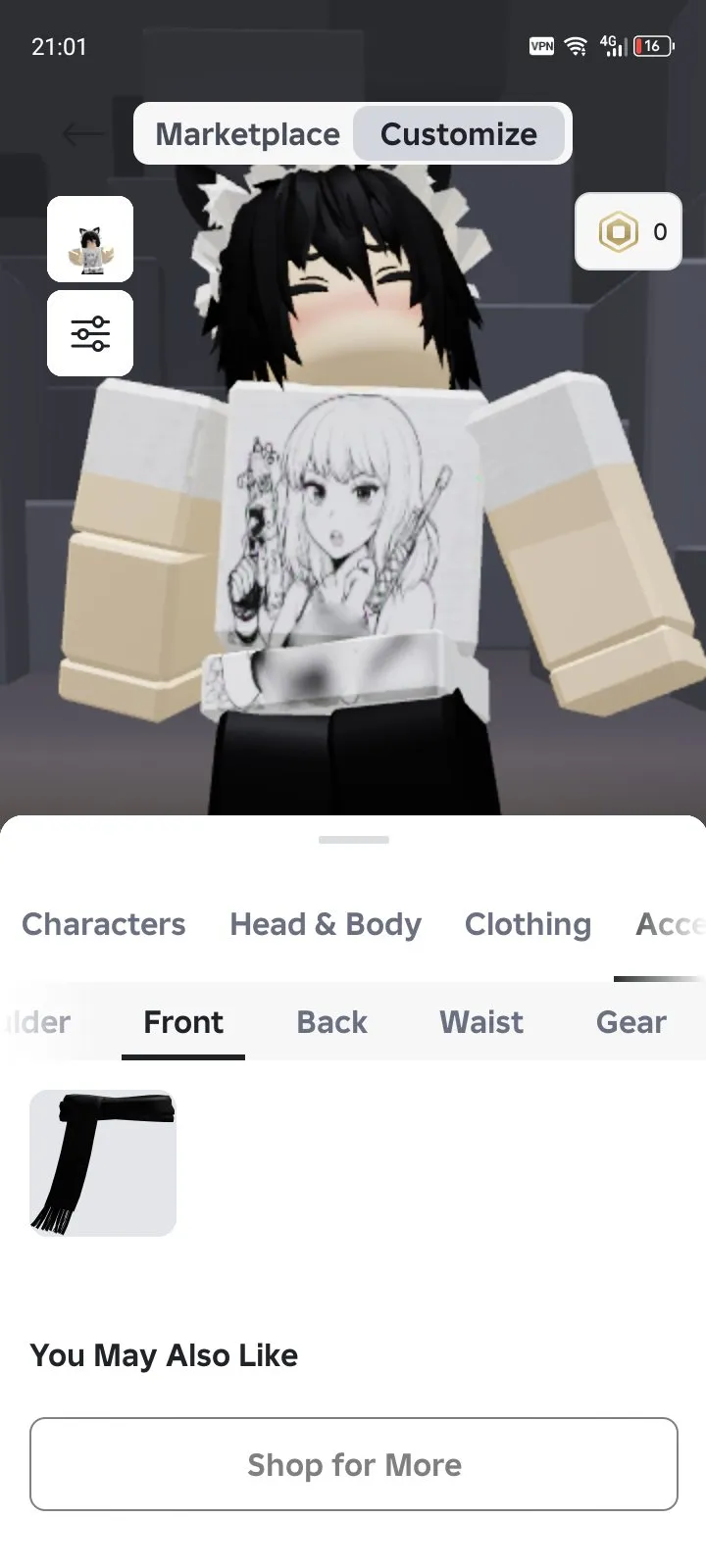Viewport: 706px width, 1568px height.
Task: Open the Gear sub-tab
Action: pos(630,1022)
